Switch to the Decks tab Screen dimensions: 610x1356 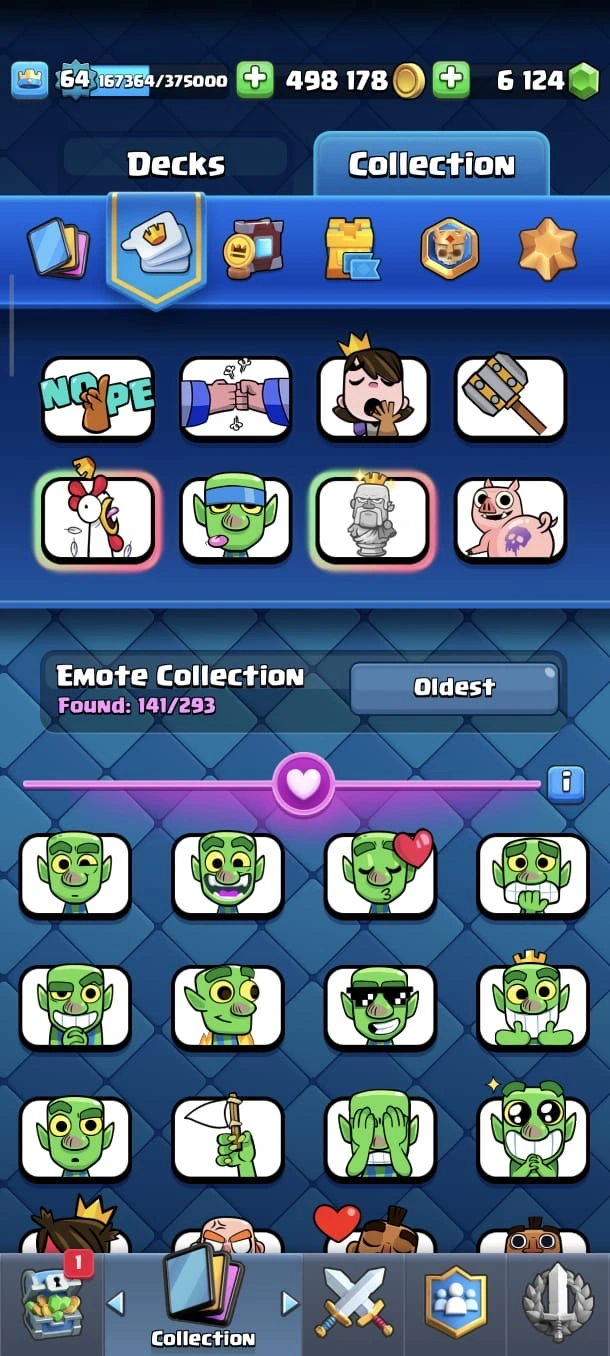point(176,164)
